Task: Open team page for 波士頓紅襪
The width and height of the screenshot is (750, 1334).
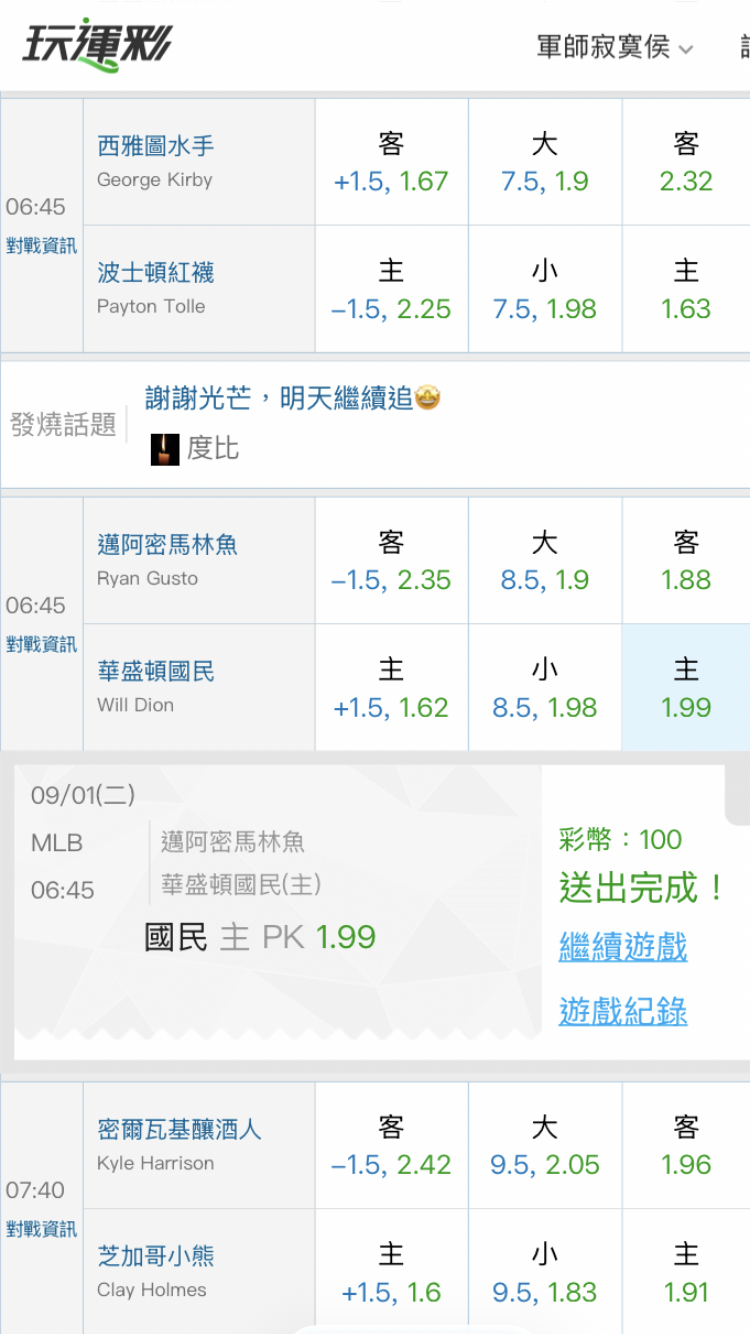Action: [x=155, y=272]
